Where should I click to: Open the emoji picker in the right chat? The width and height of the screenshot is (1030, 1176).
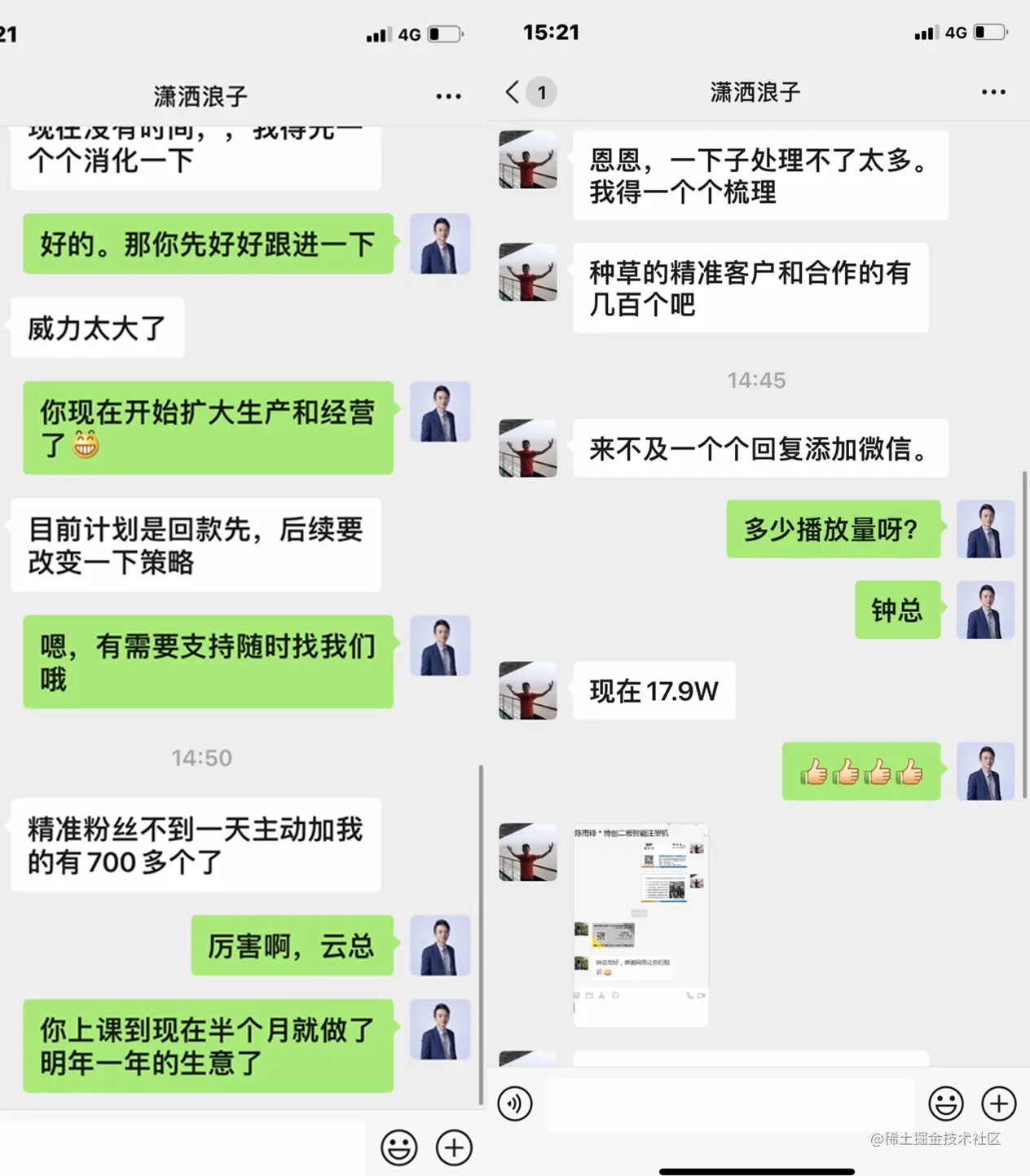tap(945, 1104)
